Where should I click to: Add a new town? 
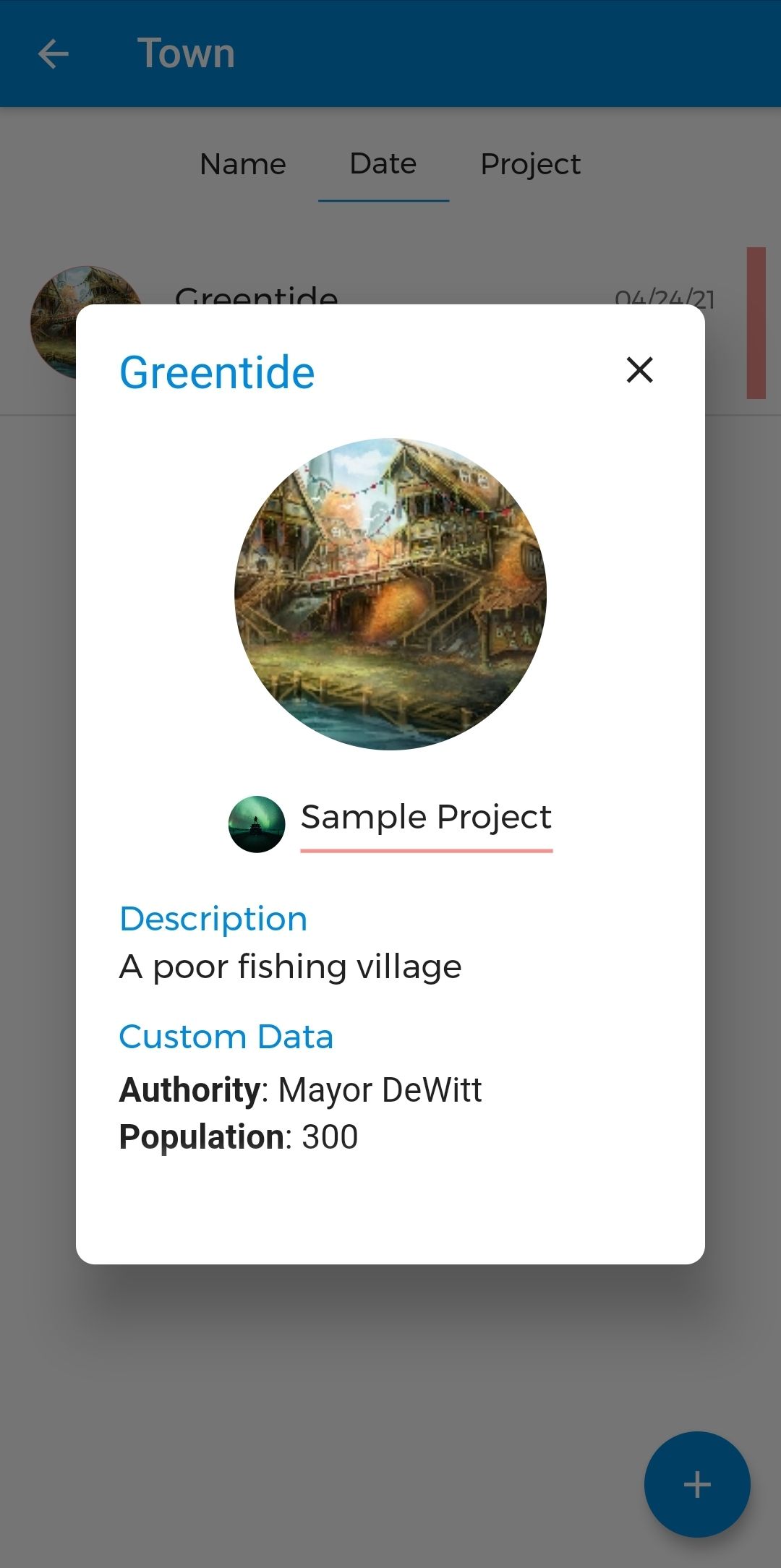click(x=696, y=1484)
